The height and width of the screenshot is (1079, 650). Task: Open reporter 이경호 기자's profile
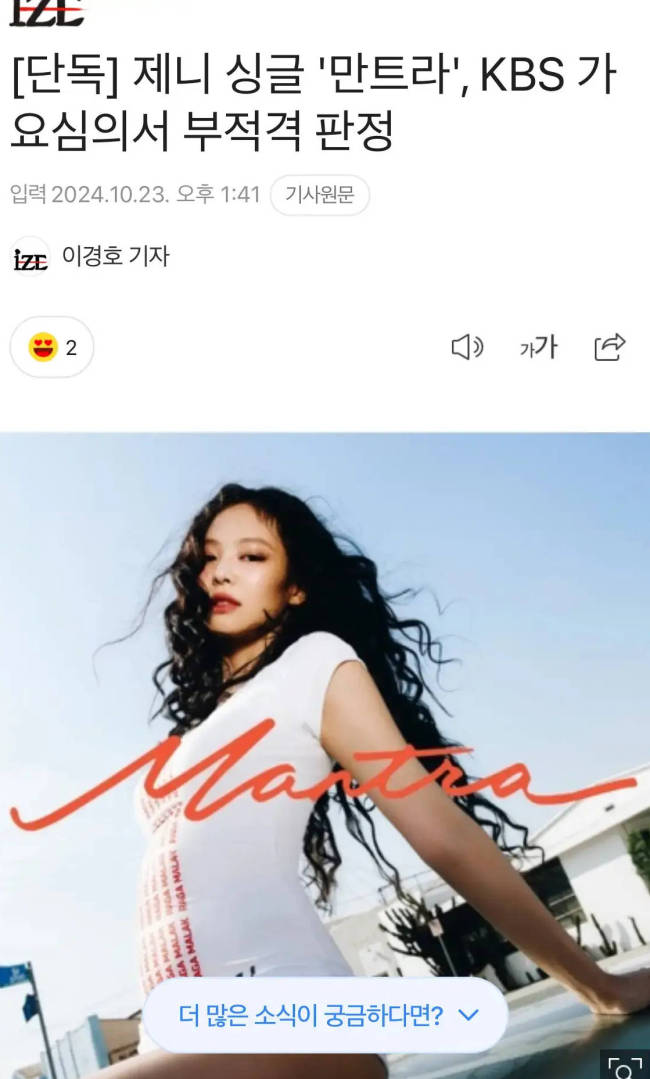[x=115, y=257]
